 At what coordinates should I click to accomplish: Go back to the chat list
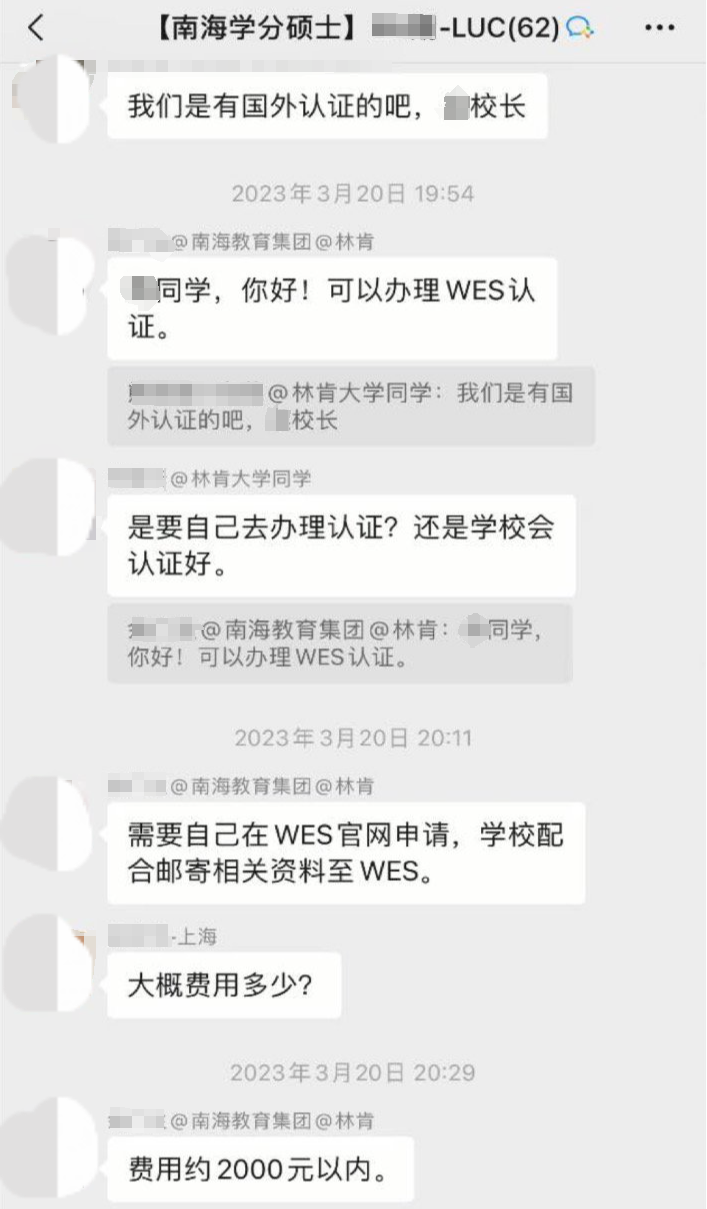(x=36, y=28)
